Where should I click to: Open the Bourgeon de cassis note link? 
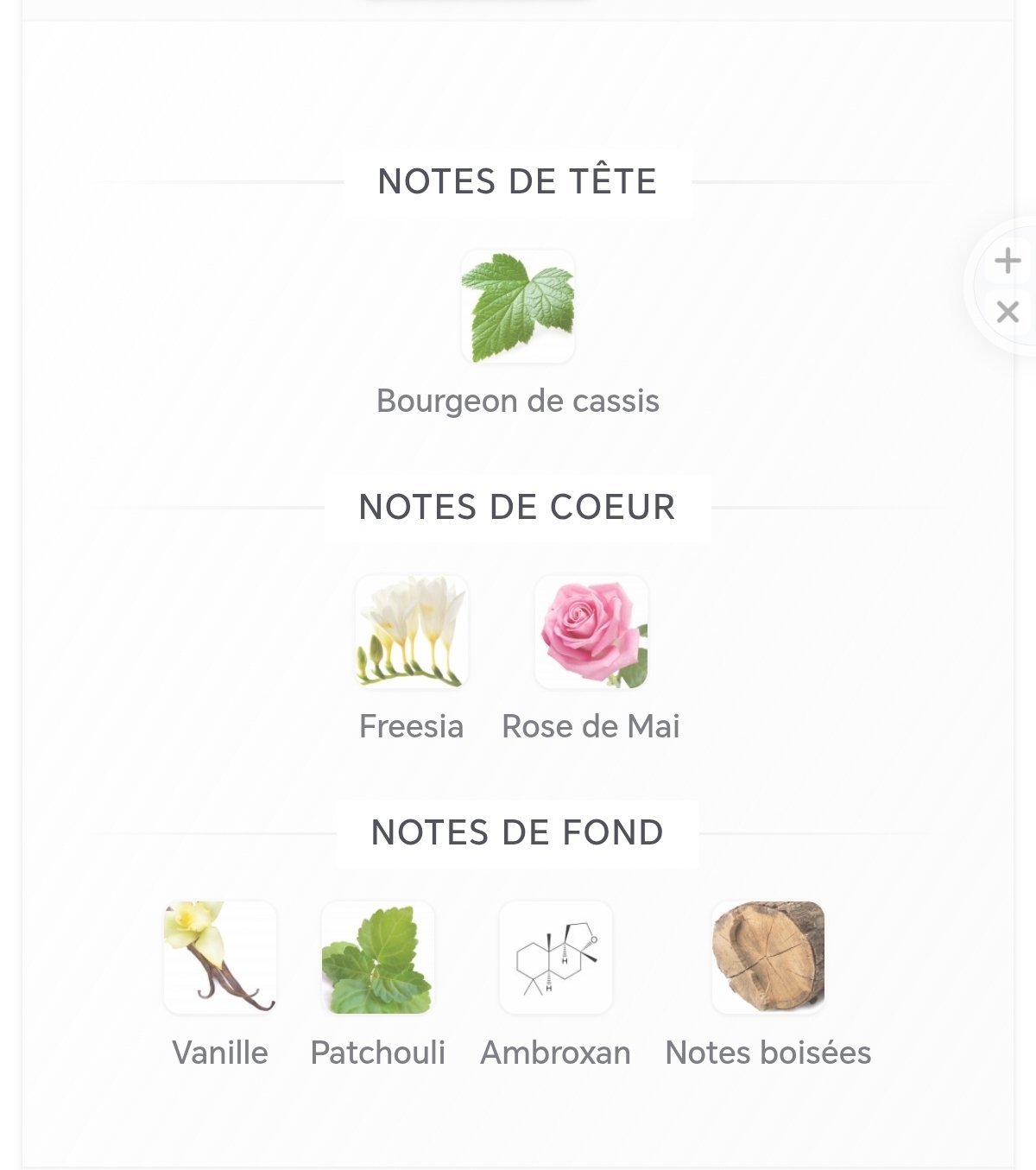pyautogui.click(x=516, y=400)
